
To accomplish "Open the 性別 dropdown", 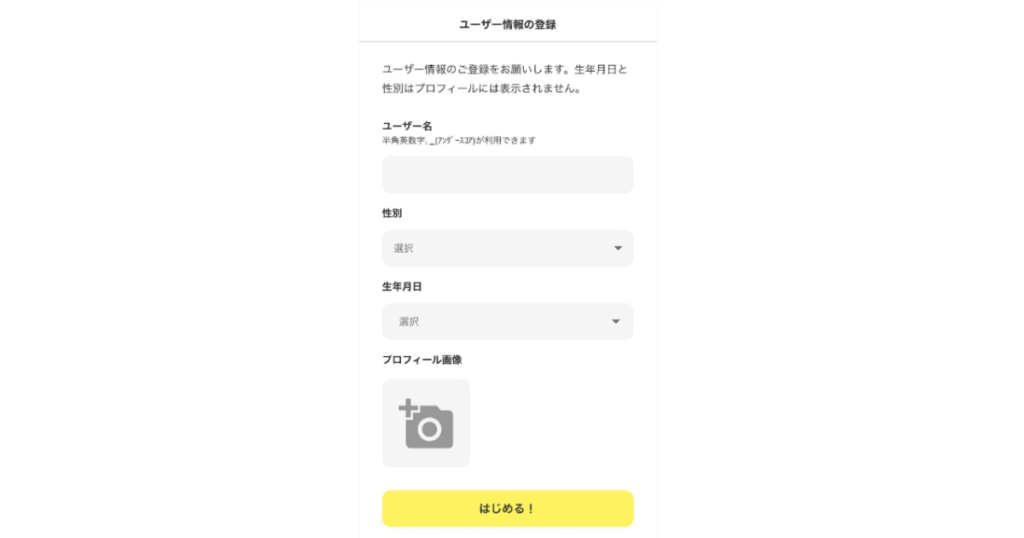I will point(507,248).
